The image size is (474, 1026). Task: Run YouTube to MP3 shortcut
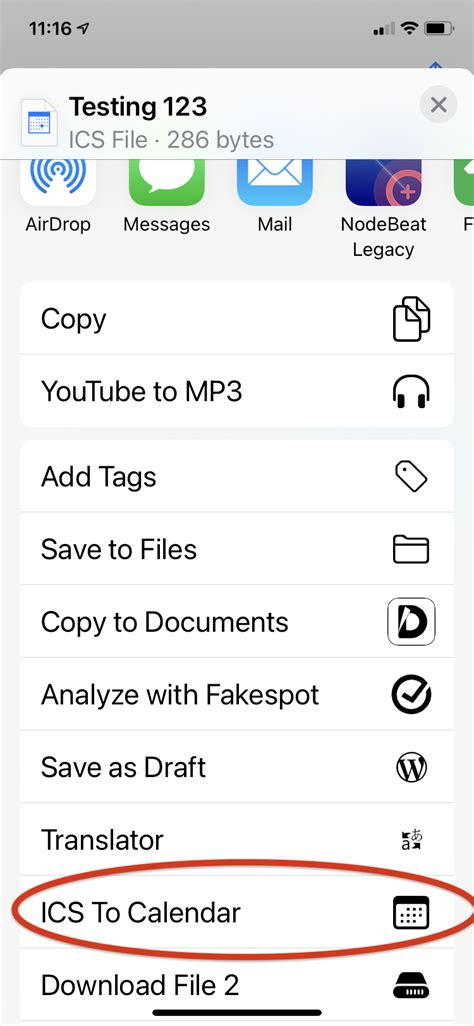tap(237, 391)
